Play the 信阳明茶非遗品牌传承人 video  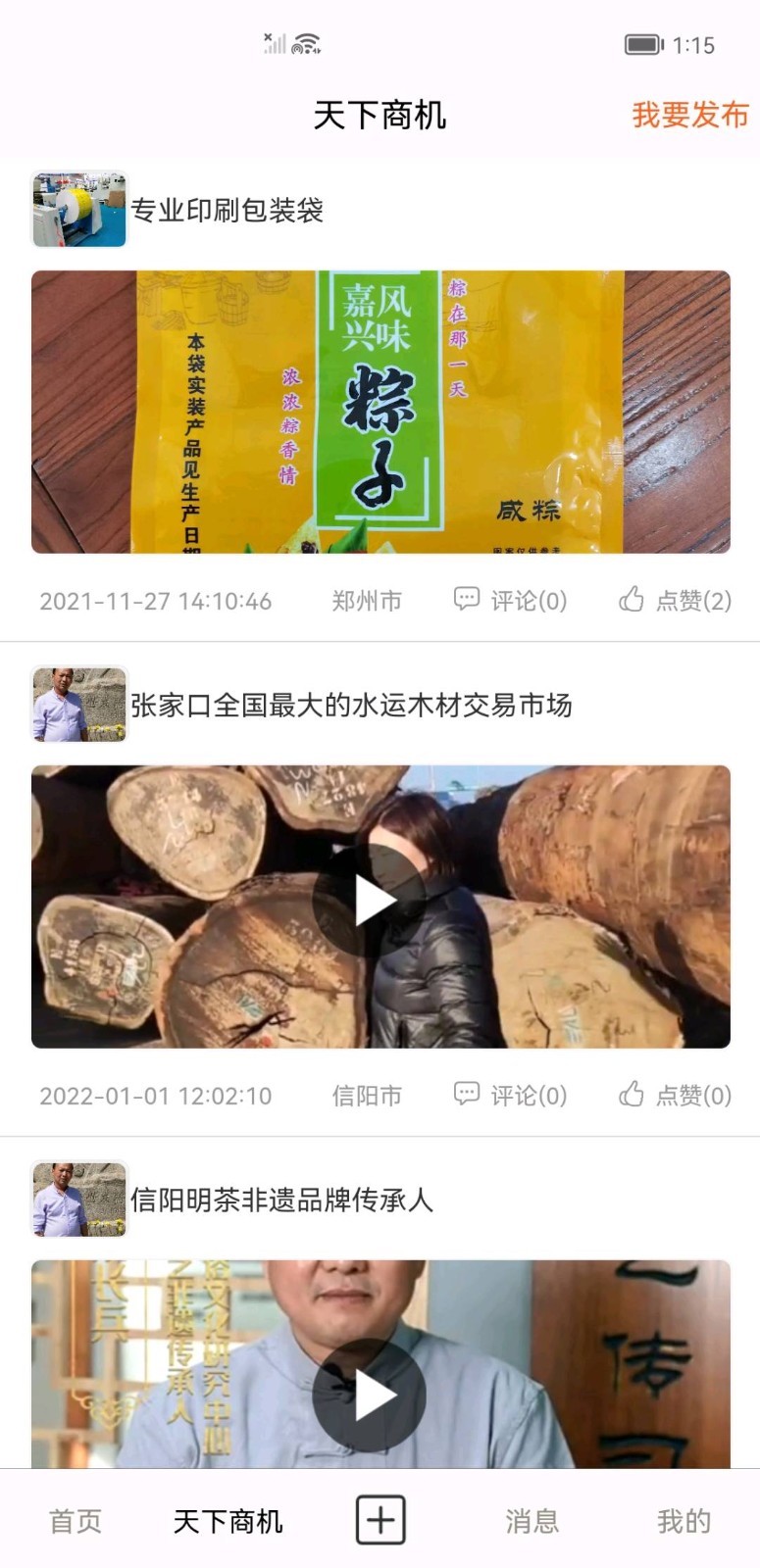click(369, 1395)
